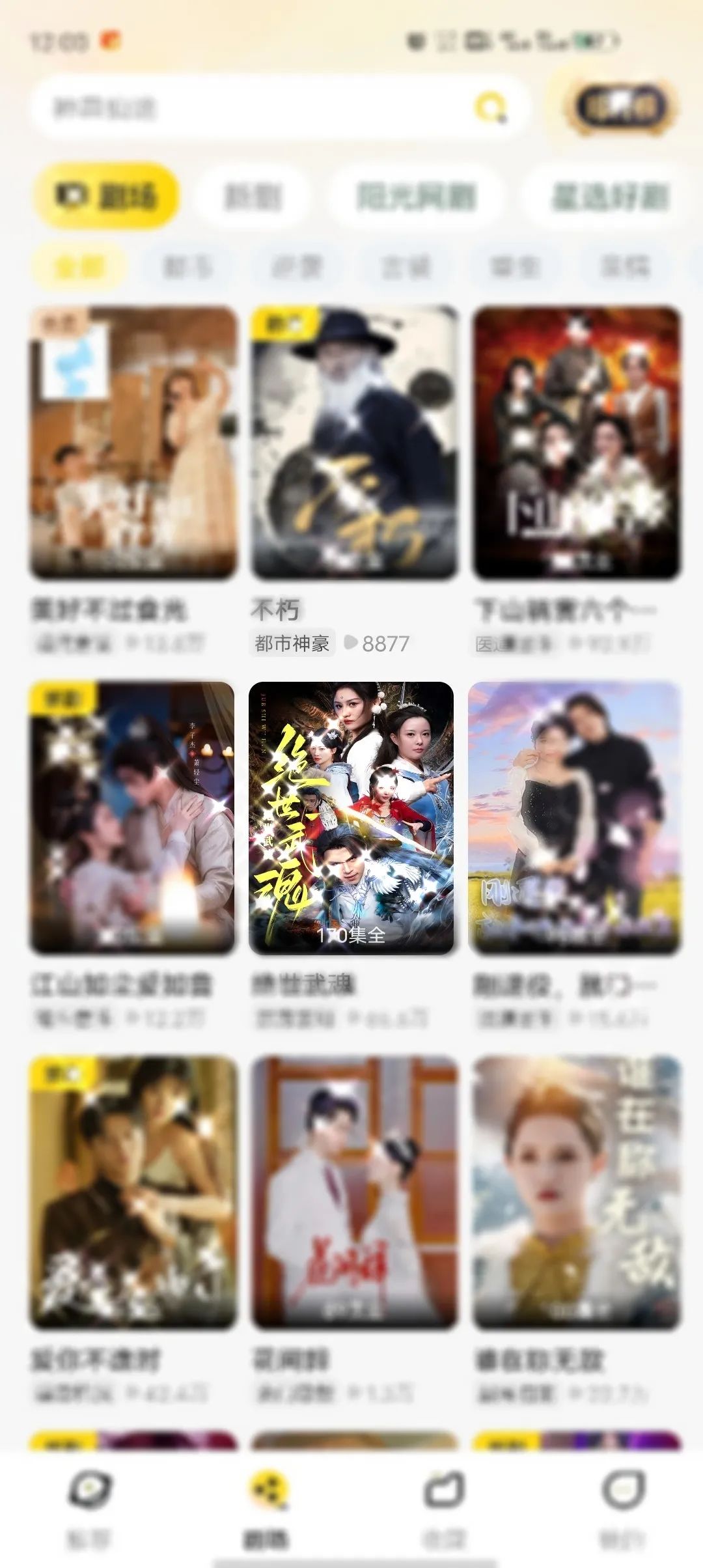Open the dark badge button beside search

coord(622,106)
